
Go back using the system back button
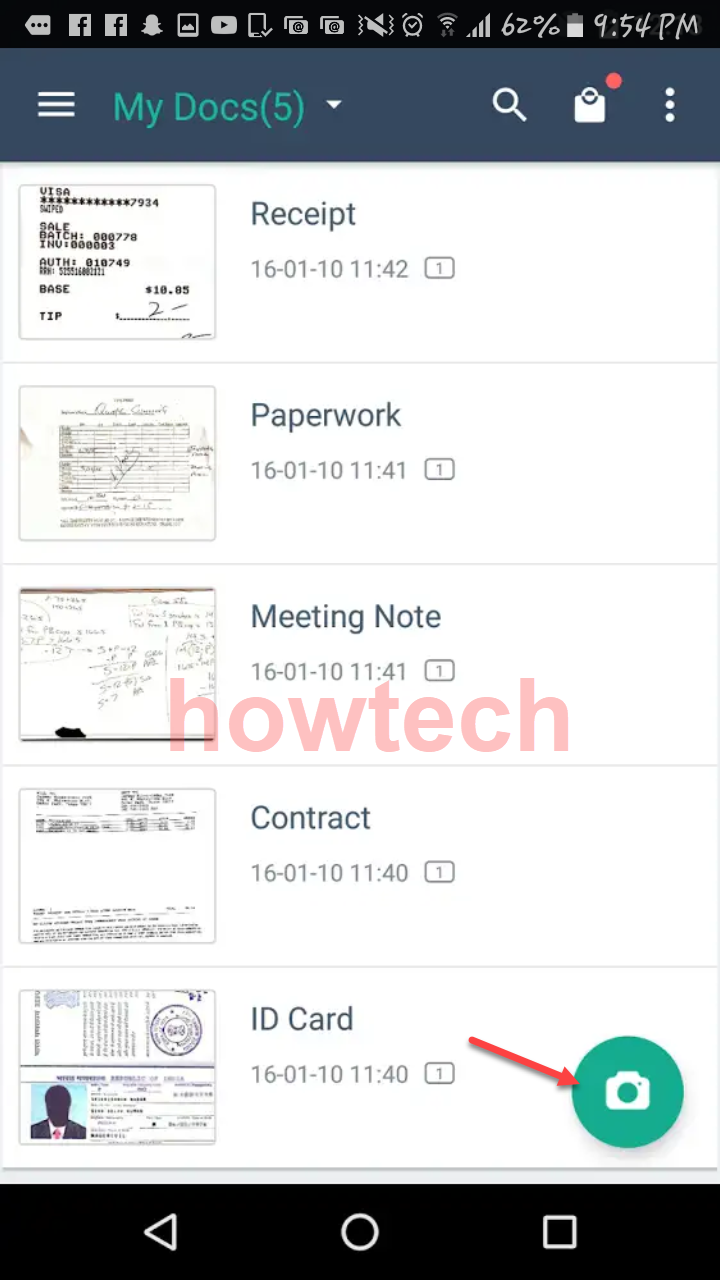161,1232
